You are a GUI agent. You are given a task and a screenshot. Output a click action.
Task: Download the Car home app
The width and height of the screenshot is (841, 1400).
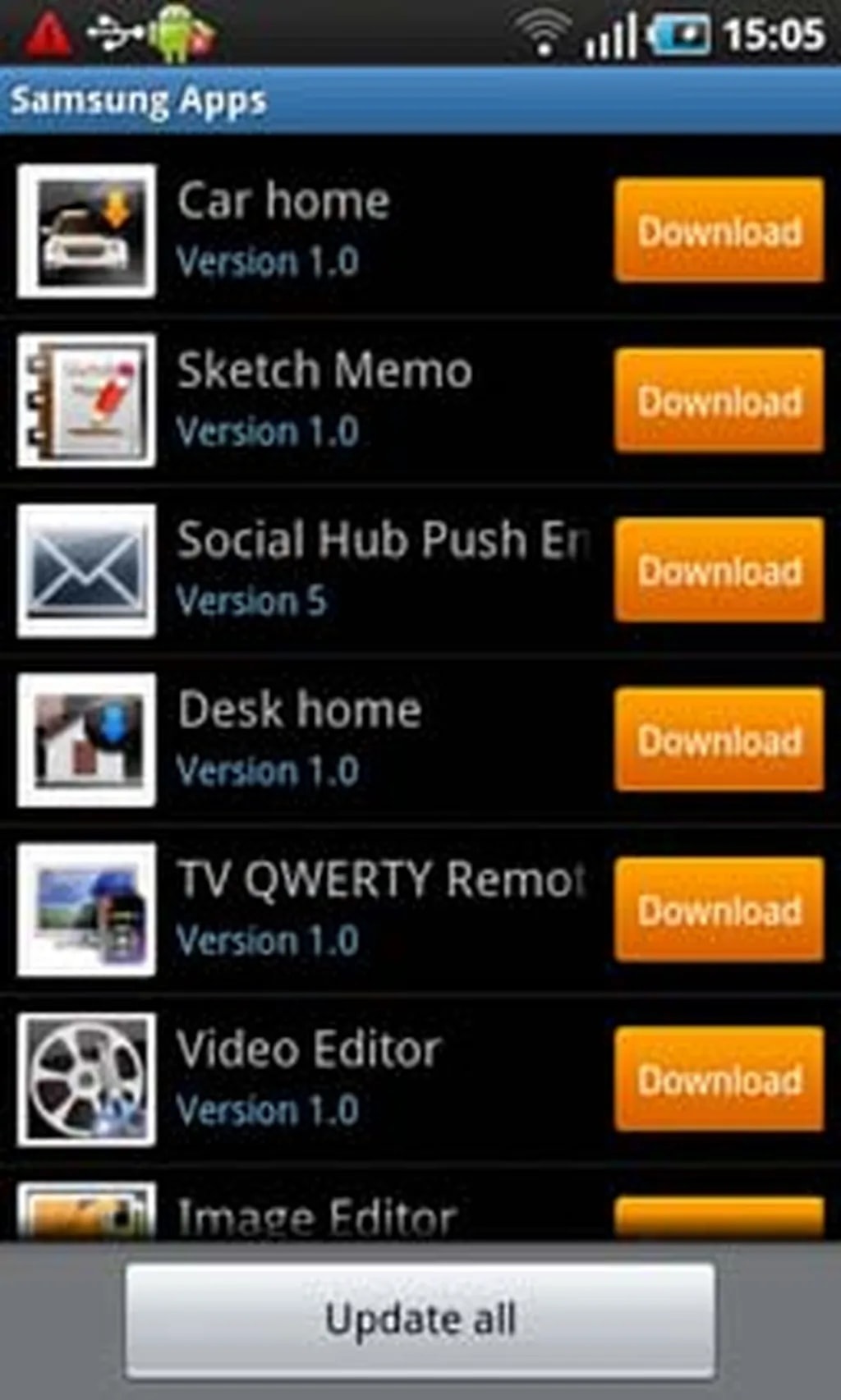(719, 231)
